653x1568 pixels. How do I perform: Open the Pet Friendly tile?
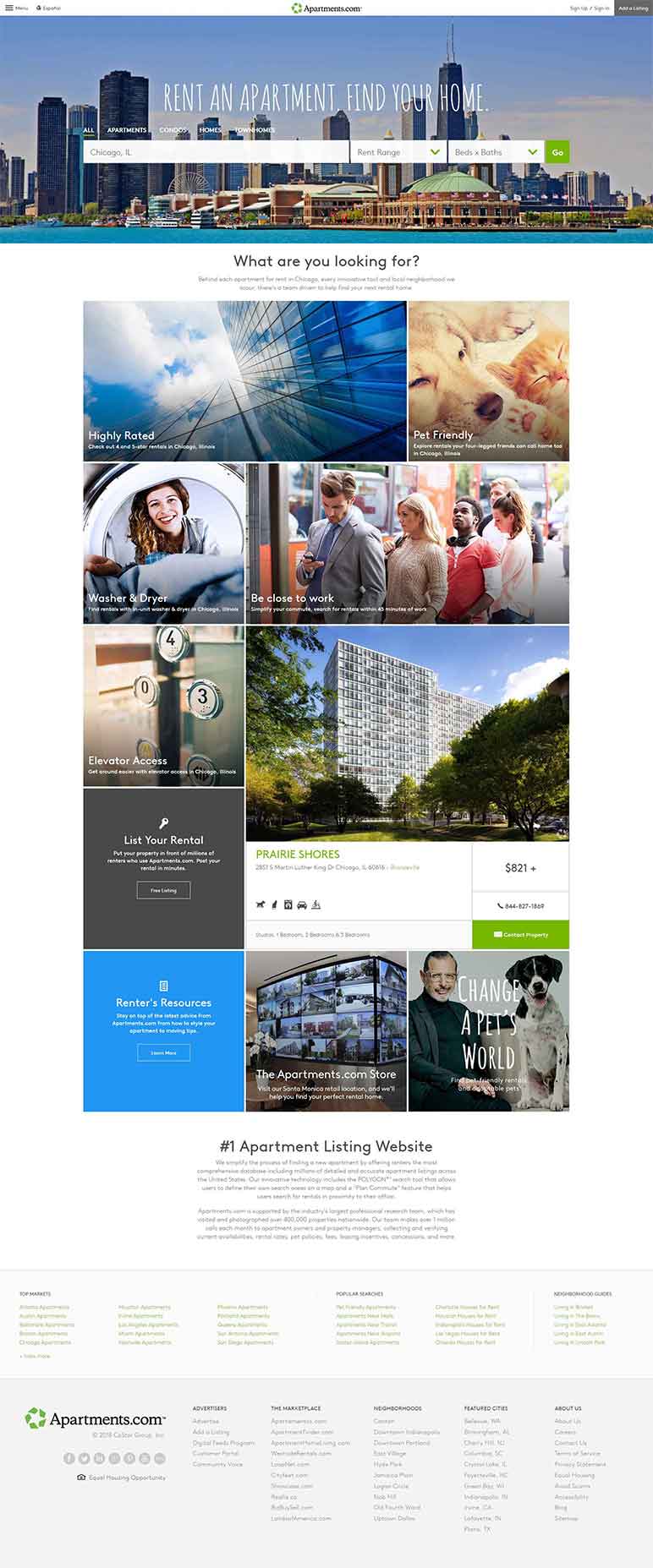tap(488, 380)
